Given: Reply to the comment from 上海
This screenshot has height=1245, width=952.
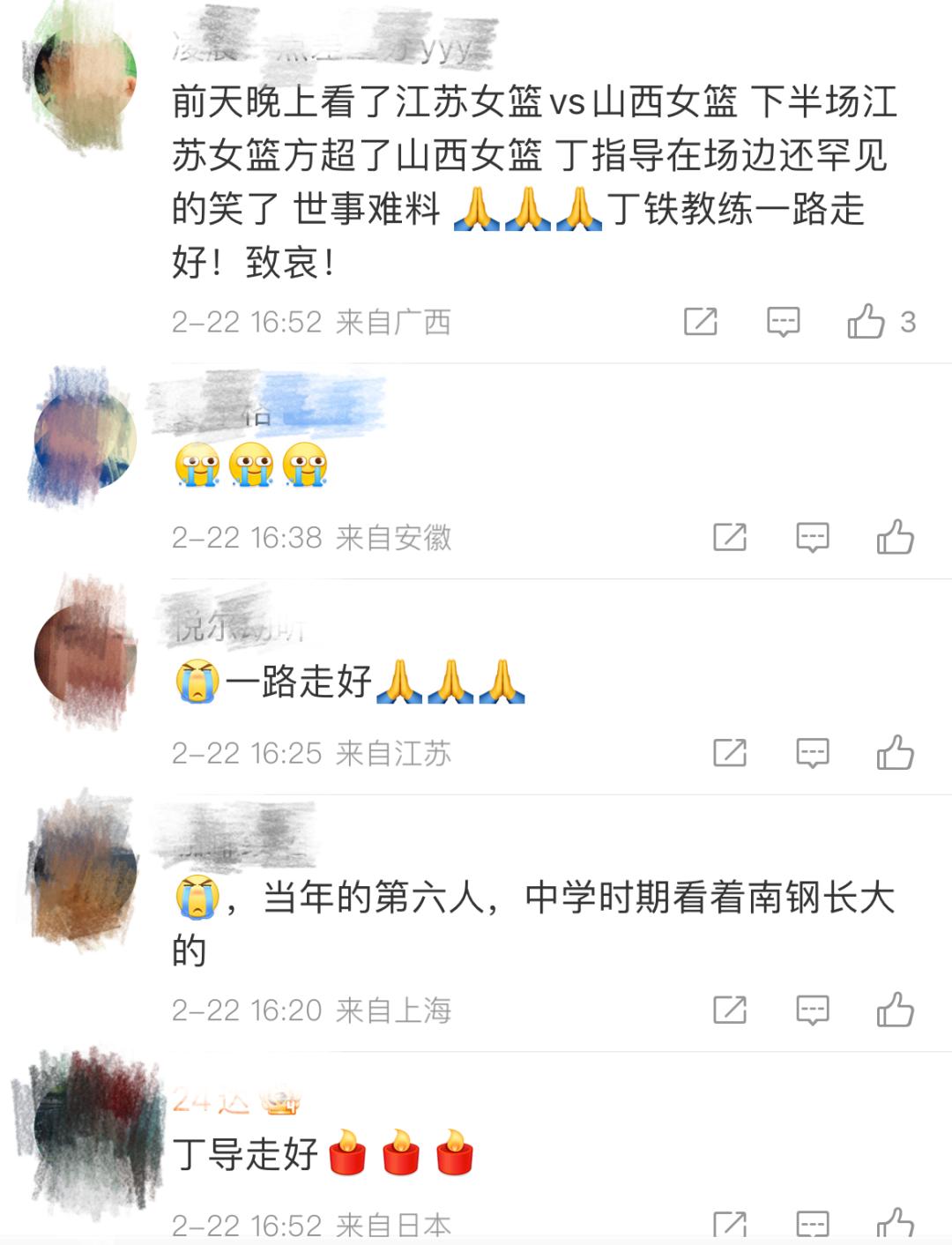Looking at the screenshot, I should pyautogui.click(x=812, y=1010).
